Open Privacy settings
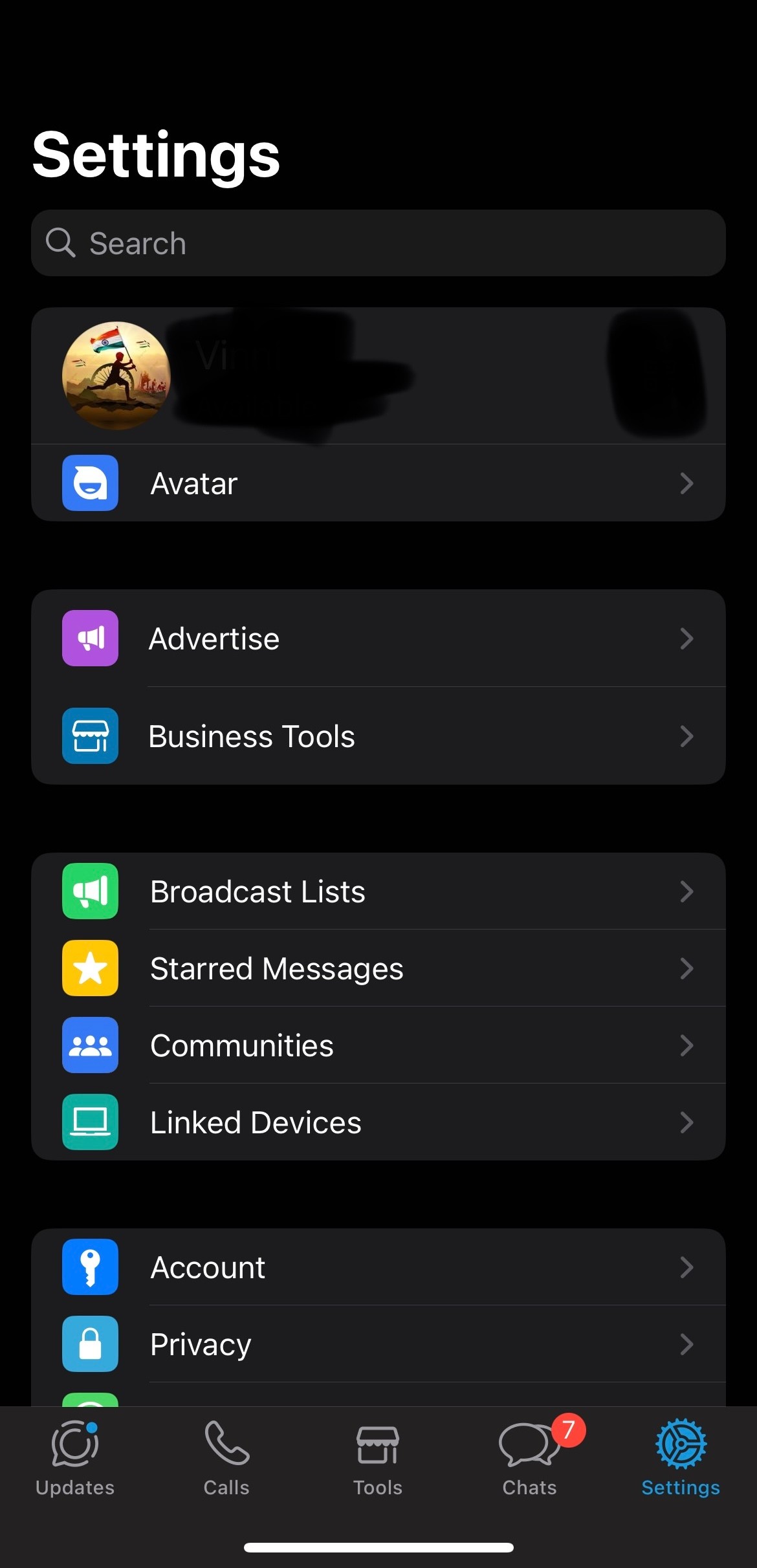Screen dimensions: 757x1568 [x=378, y=1344]
